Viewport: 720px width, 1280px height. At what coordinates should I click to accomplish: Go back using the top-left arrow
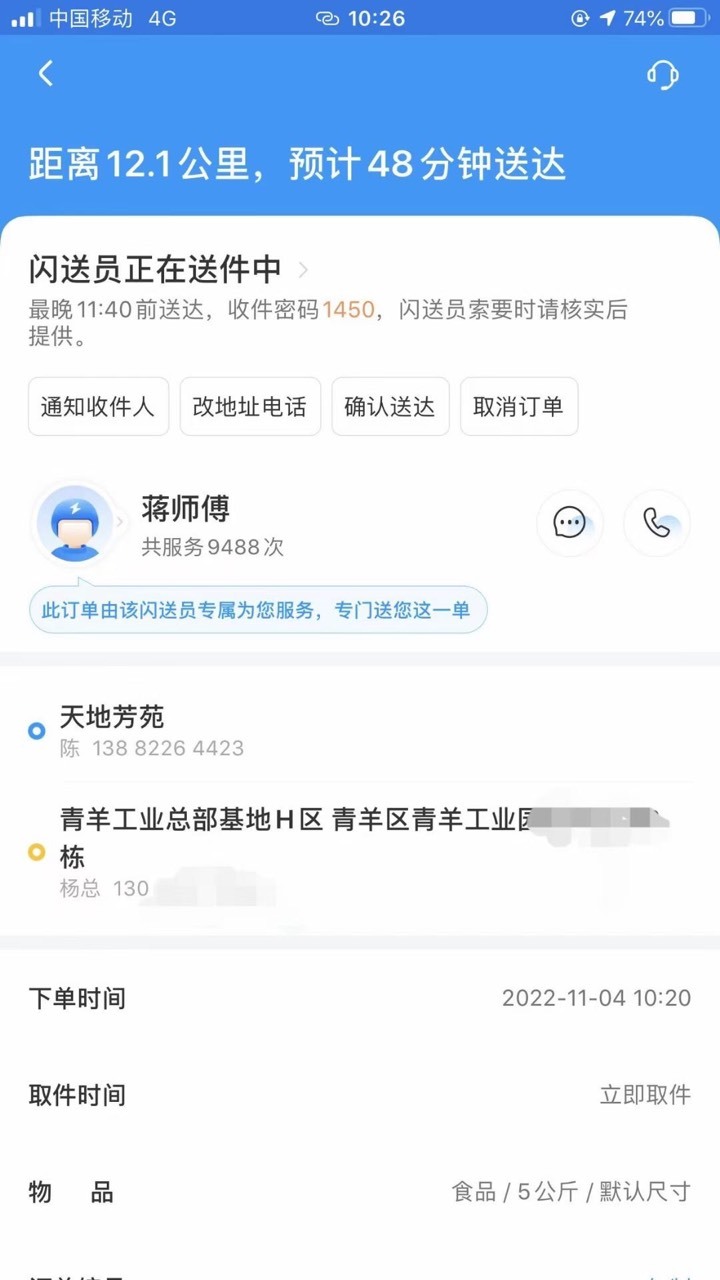tap(45, 73)
